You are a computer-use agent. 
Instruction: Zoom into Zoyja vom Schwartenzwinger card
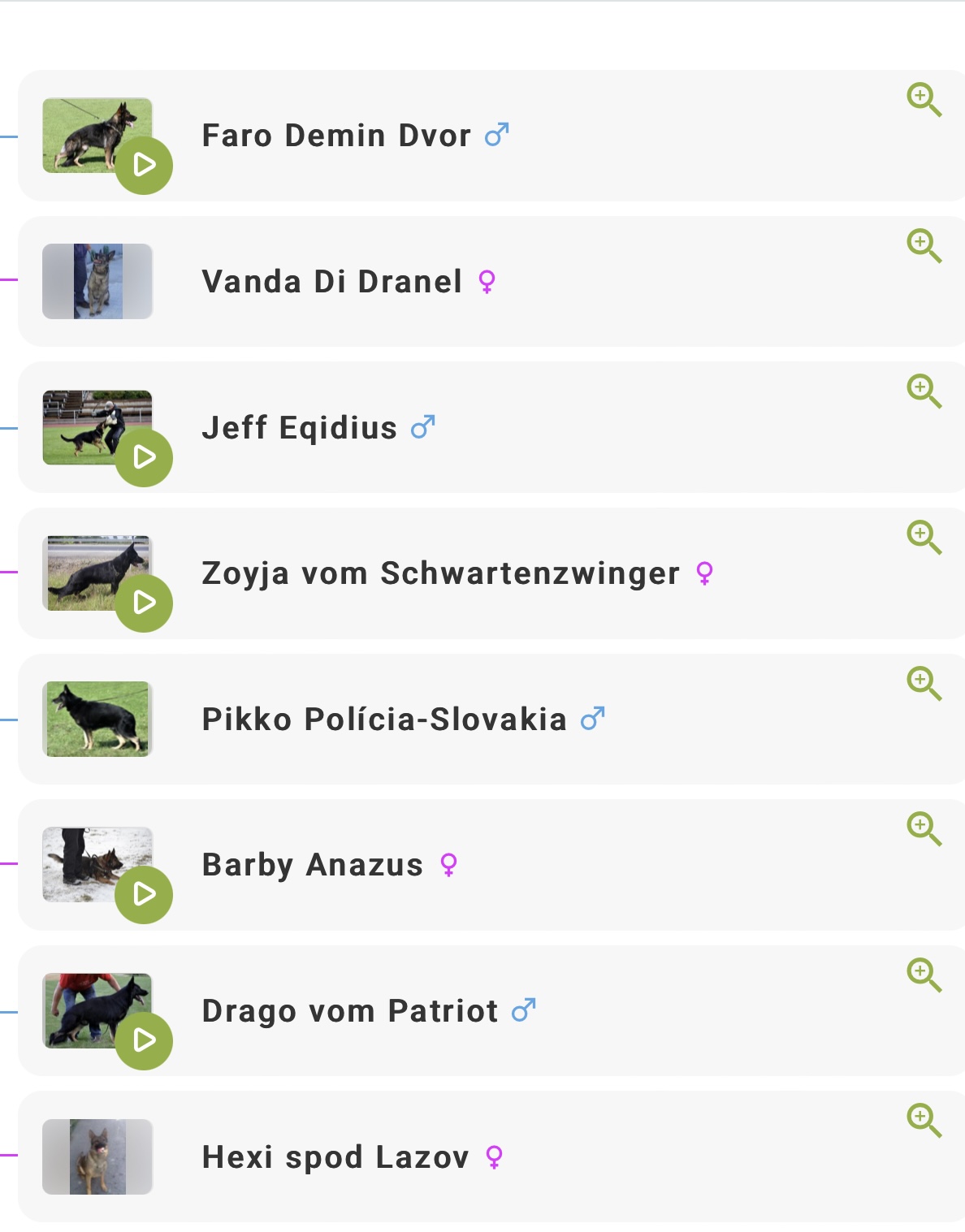pyautogui.click(x=924, y=538)
